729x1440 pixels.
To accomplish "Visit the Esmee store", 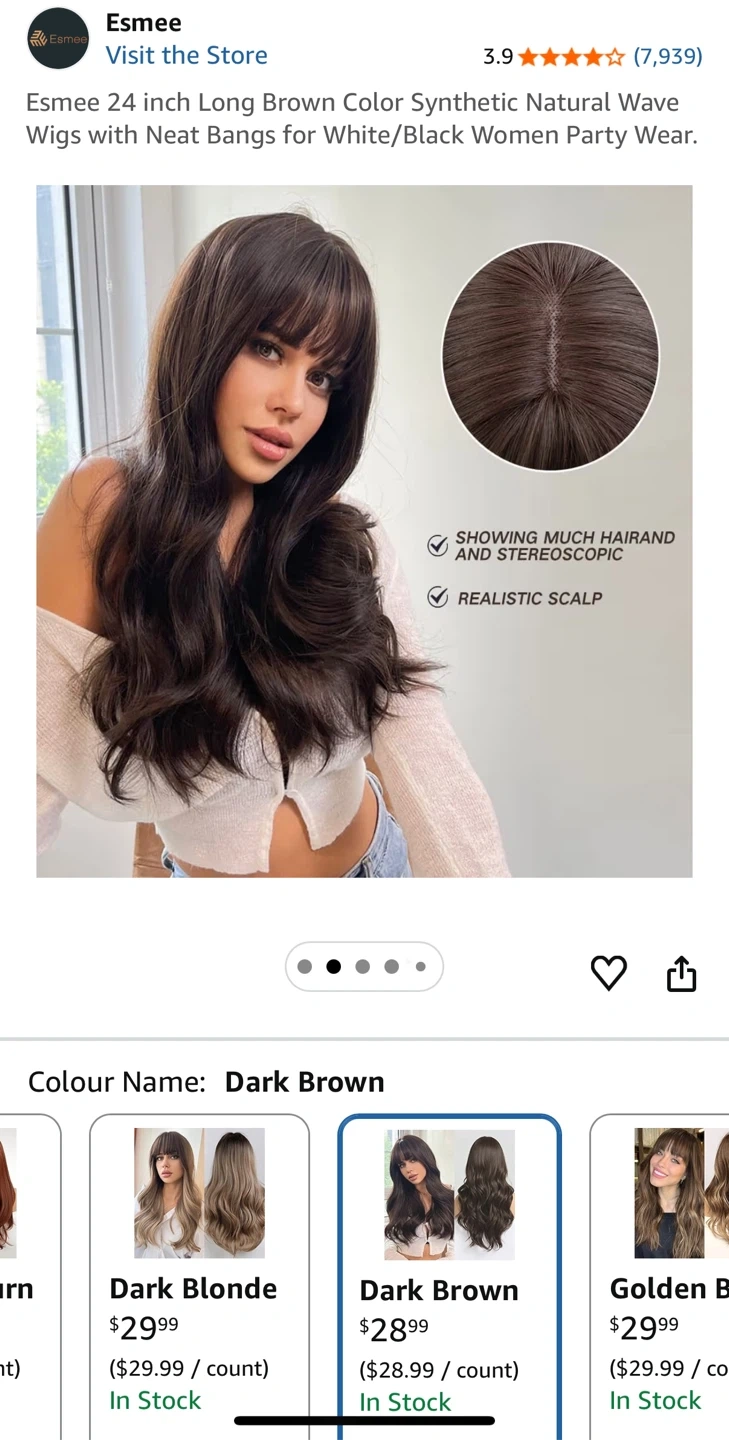I will tap(186, 55).
